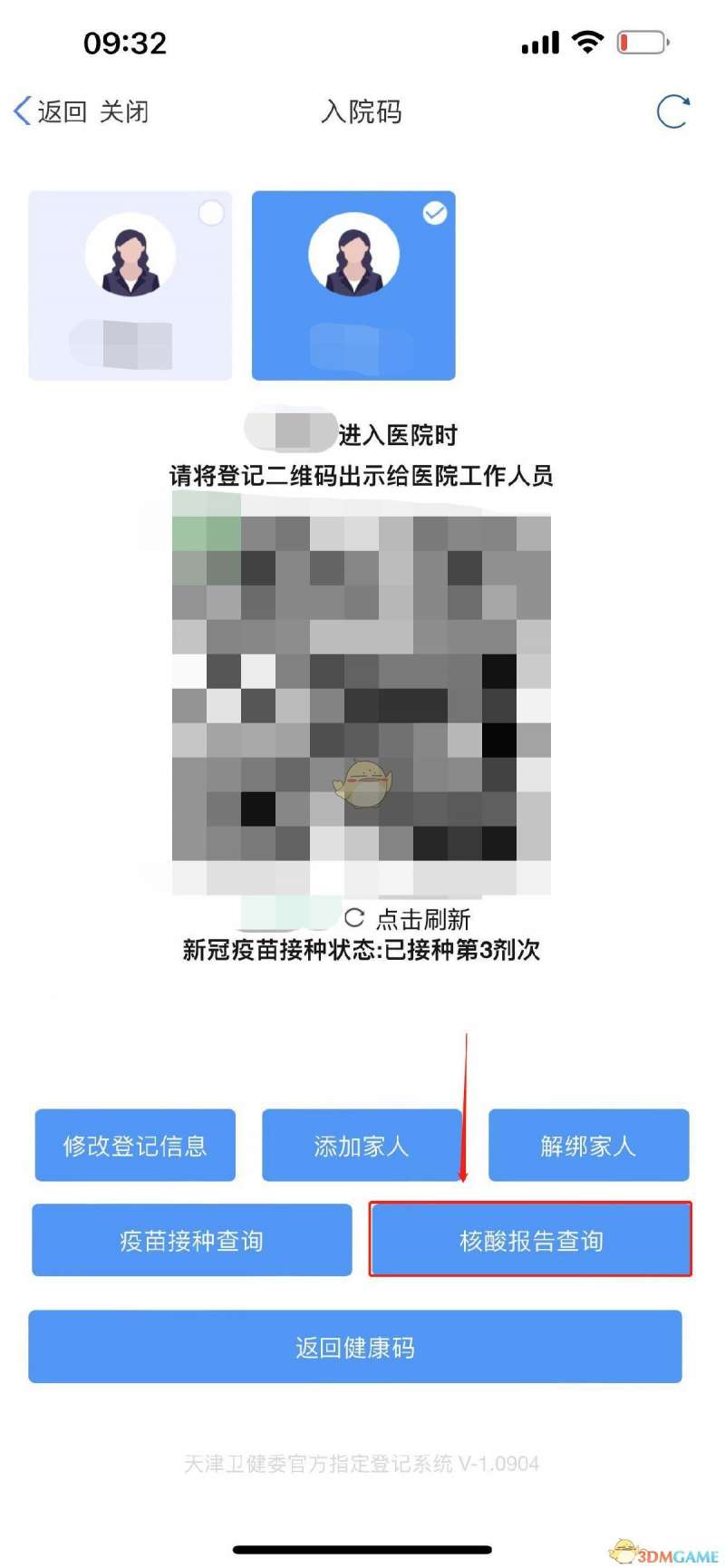The height and width of the screenshot is (1568, 725).
Task: Select the highlighted blue profile card
Action: click(353, 285)
